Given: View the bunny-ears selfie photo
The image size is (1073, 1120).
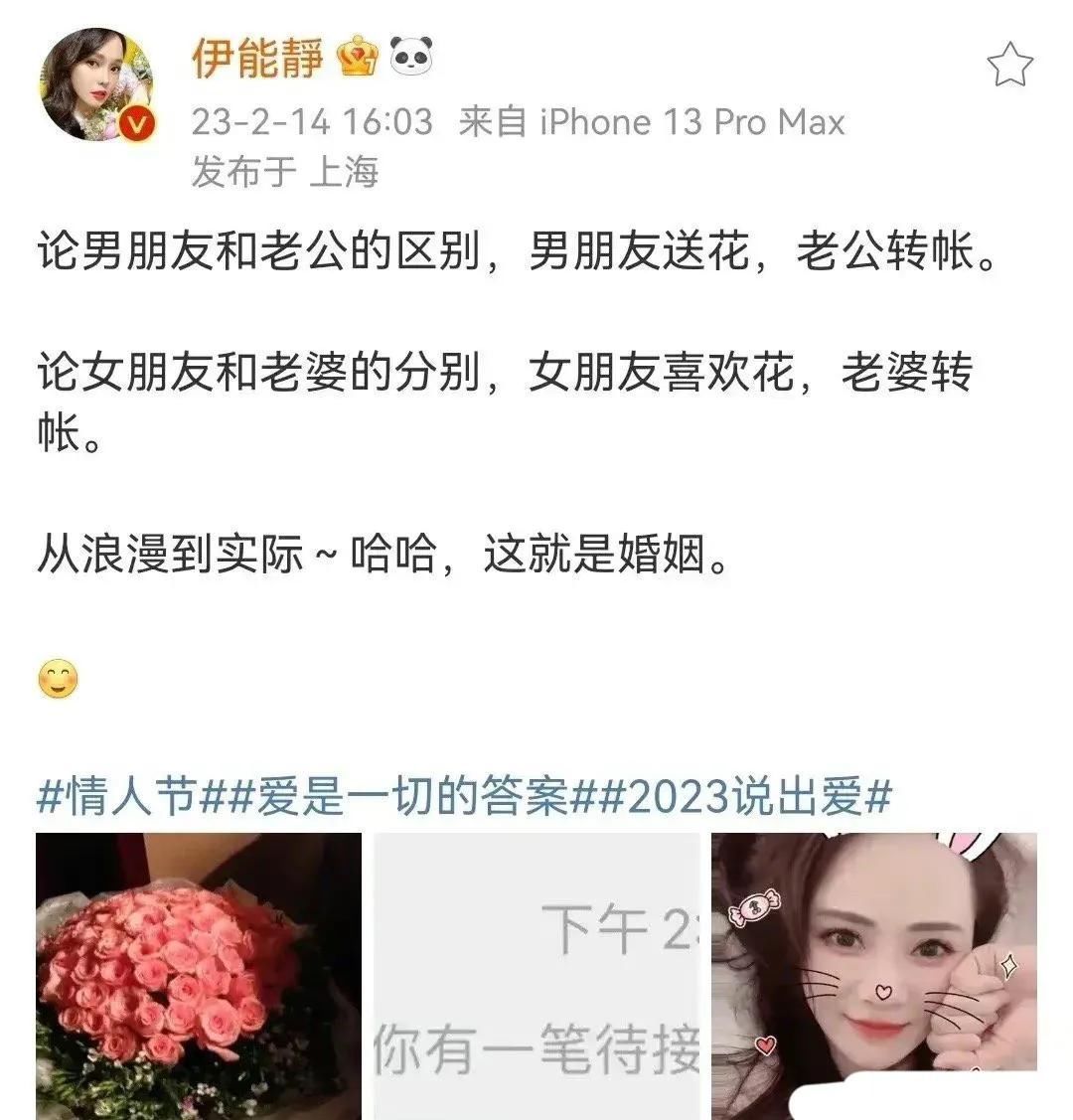Looking at the screenshot, I should click(x=873, y=976).
